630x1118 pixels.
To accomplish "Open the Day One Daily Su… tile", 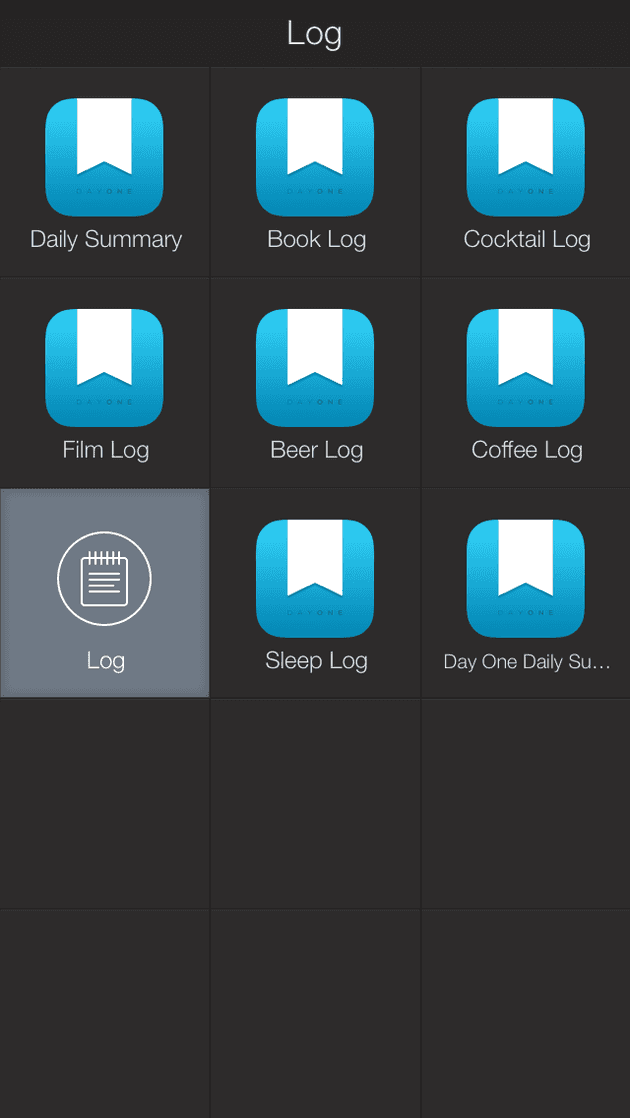I will click(x=526, y=593).
